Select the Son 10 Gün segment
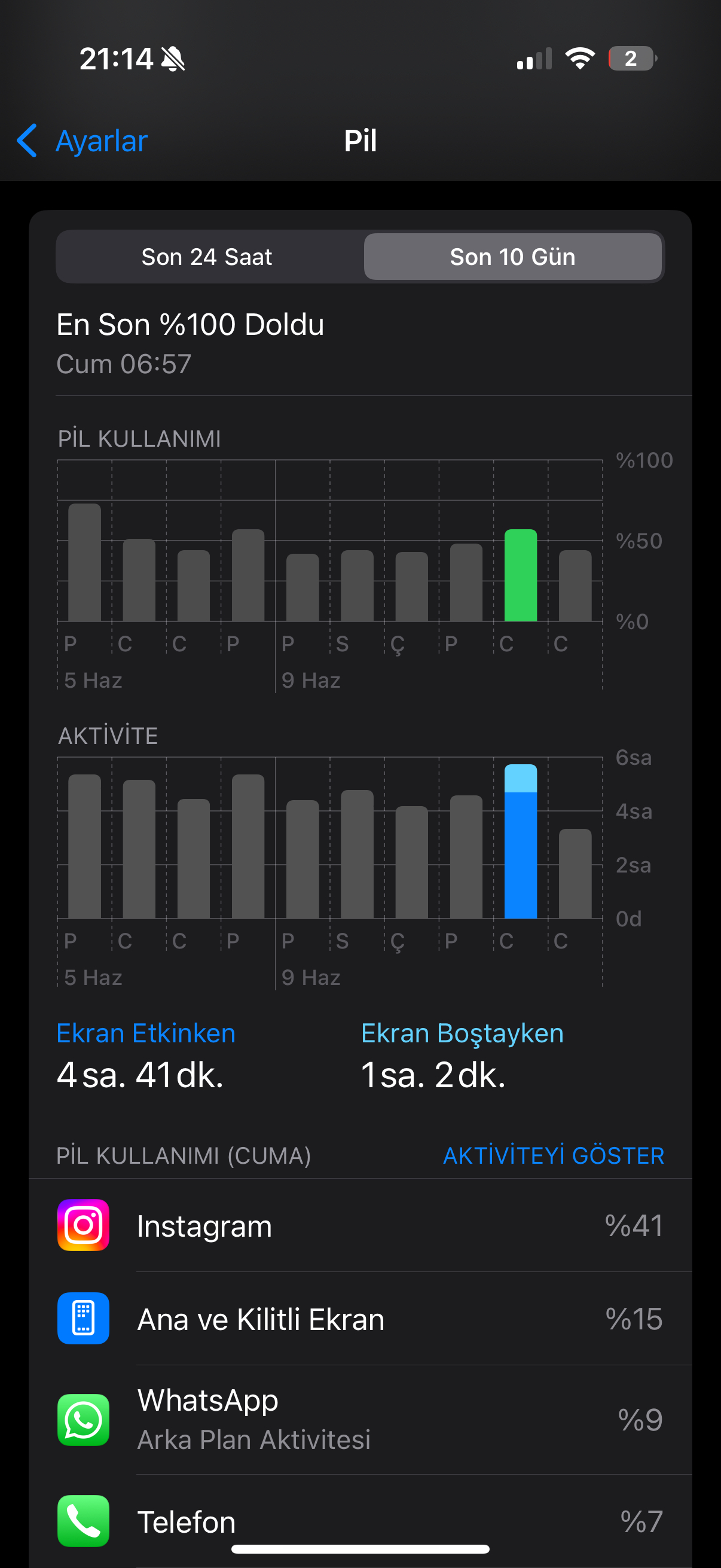Image resolution: width=721 pixels, height=1568 pixels. (512, 257)
